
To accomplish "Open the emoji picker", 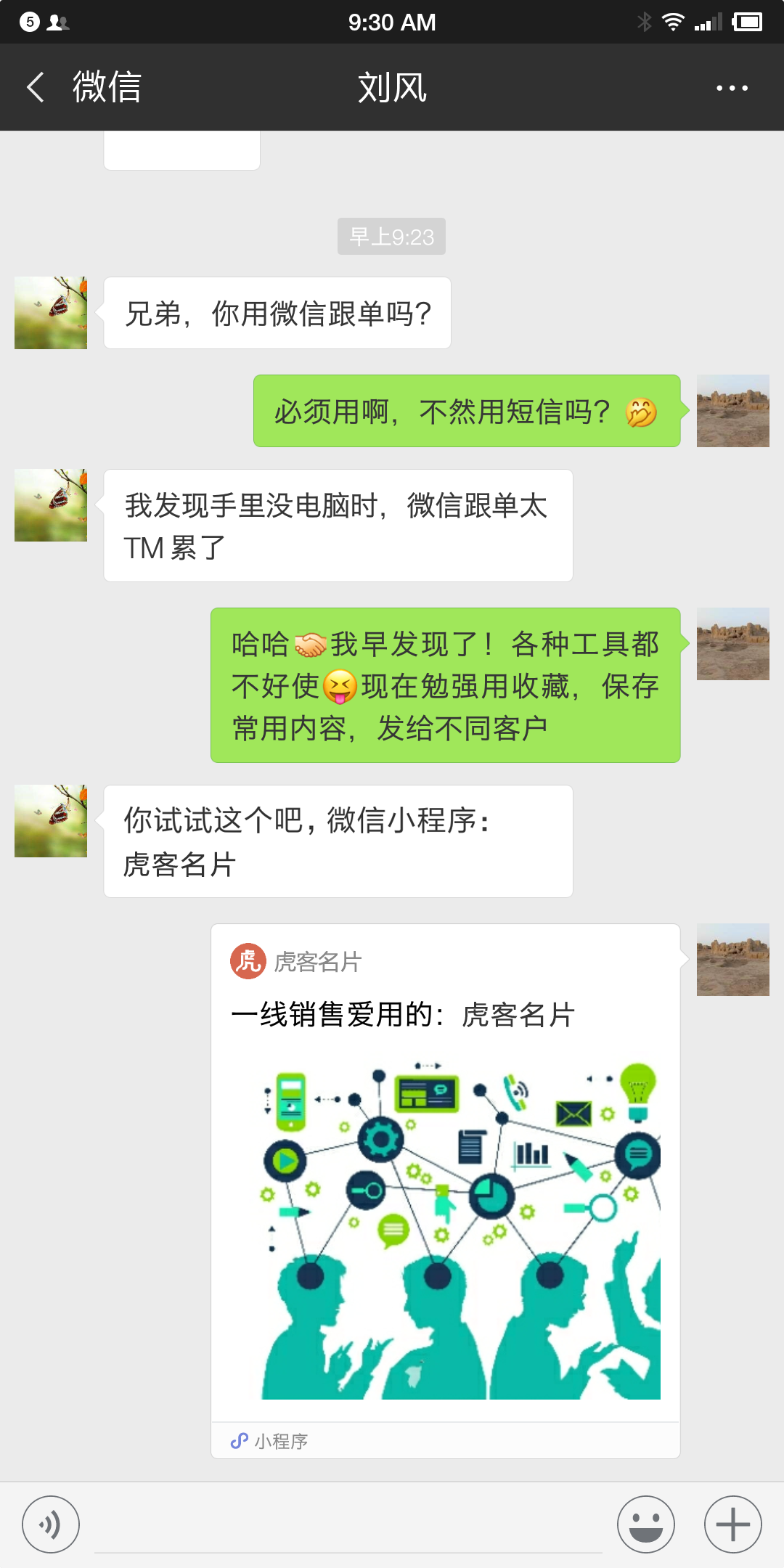I will 645,1524.
